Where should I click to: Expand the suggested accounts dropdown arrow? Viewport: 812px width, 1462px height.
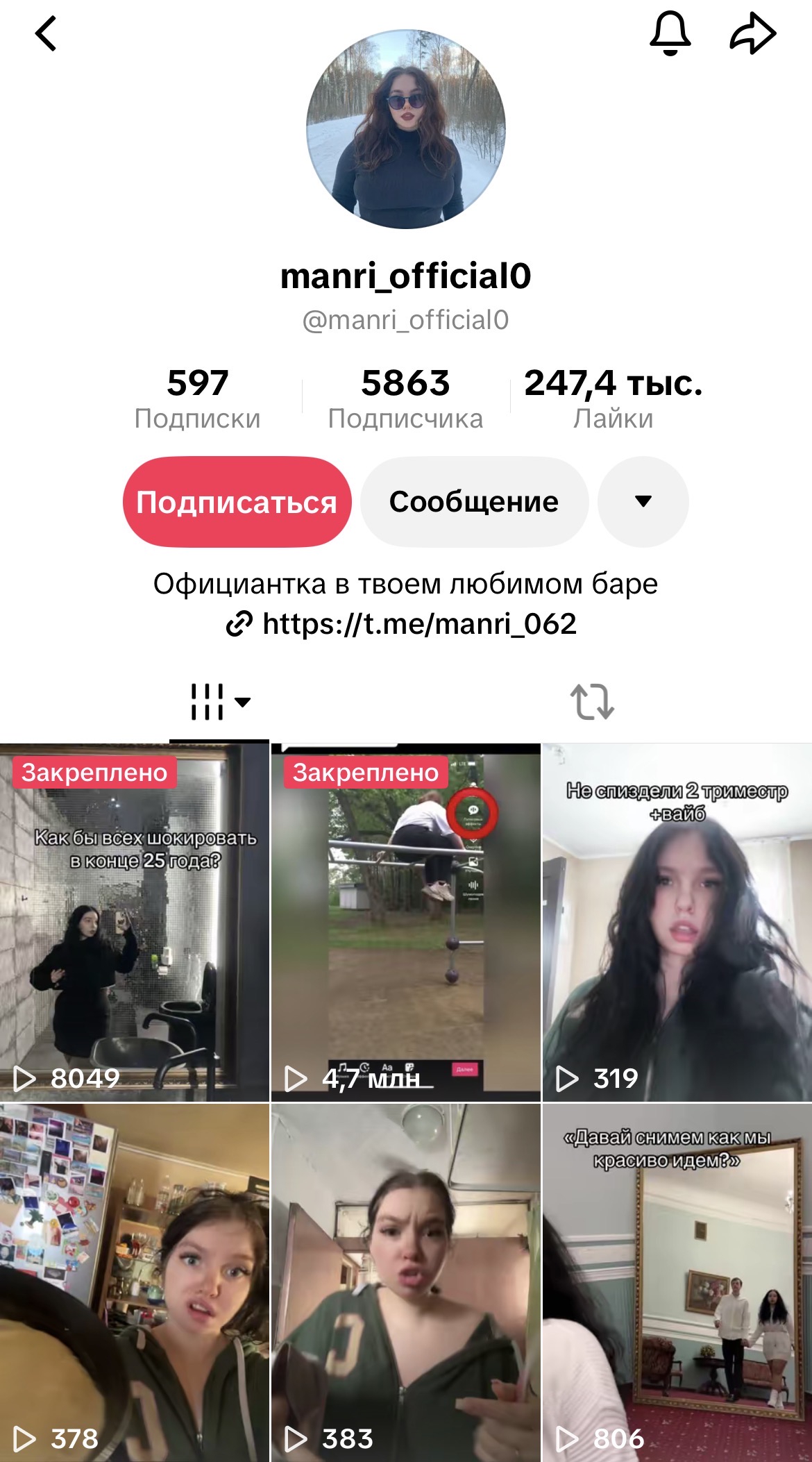643,501
